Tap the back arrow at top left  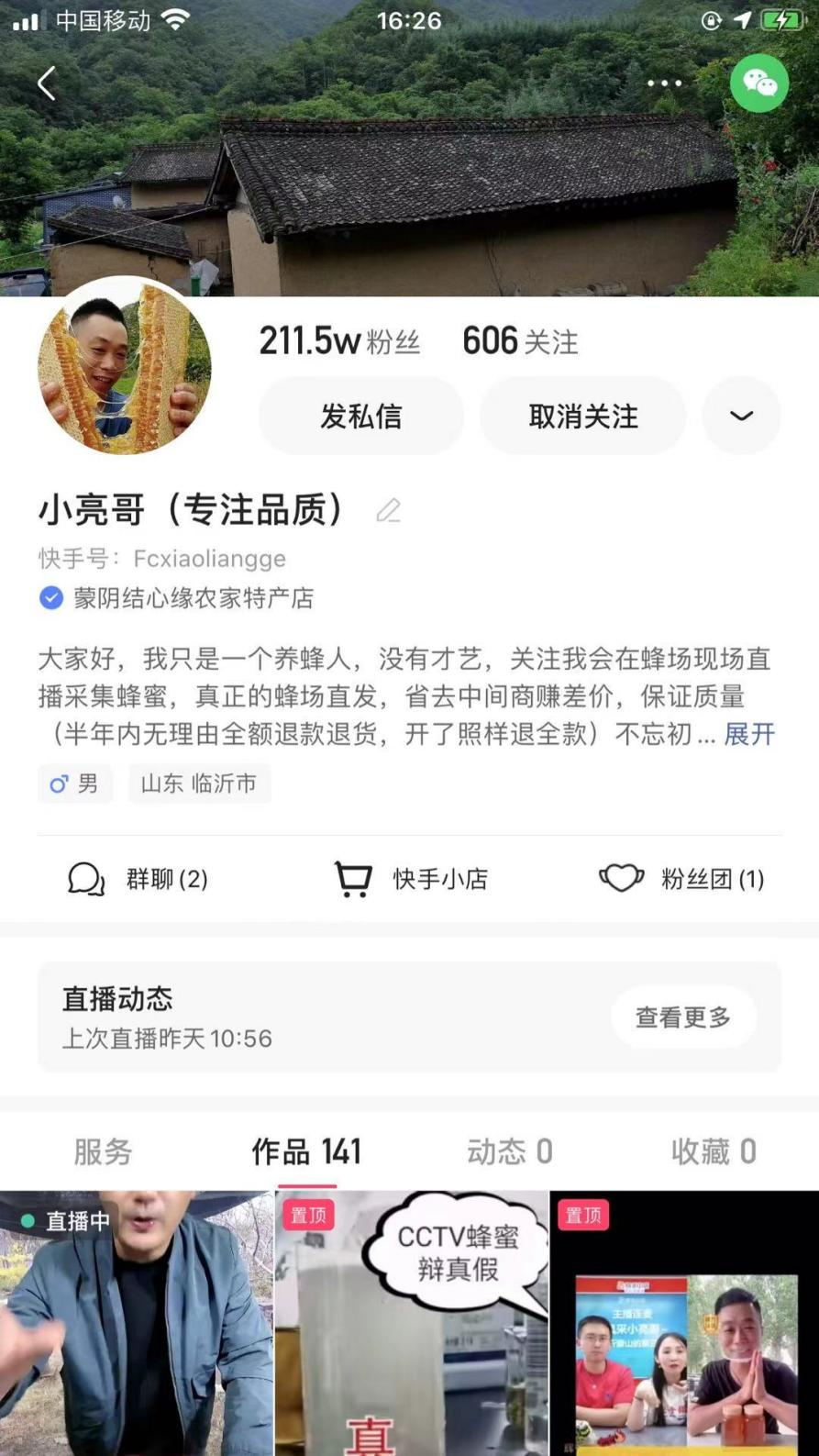point(46,83)
